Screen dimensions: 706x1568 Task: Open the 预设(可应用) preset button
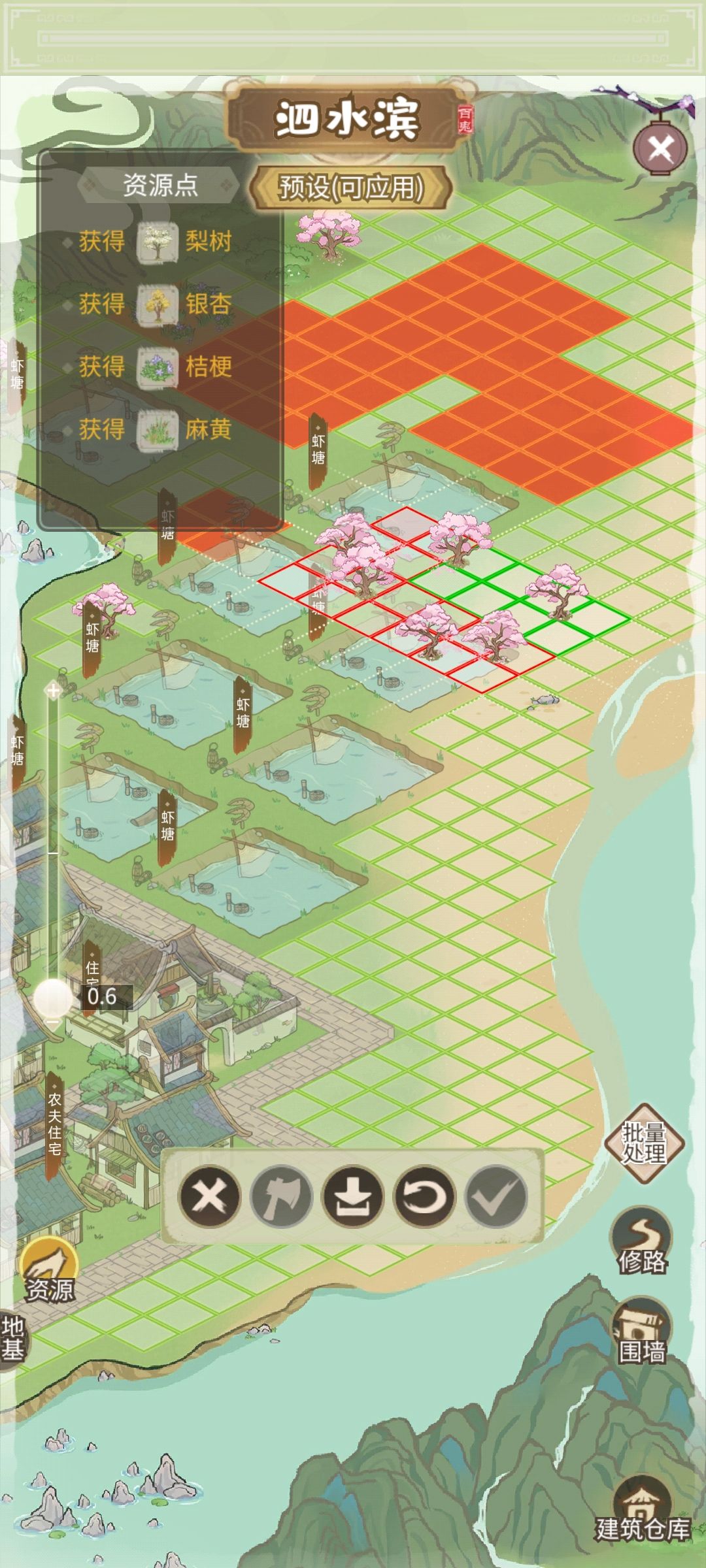coord(352,188)
